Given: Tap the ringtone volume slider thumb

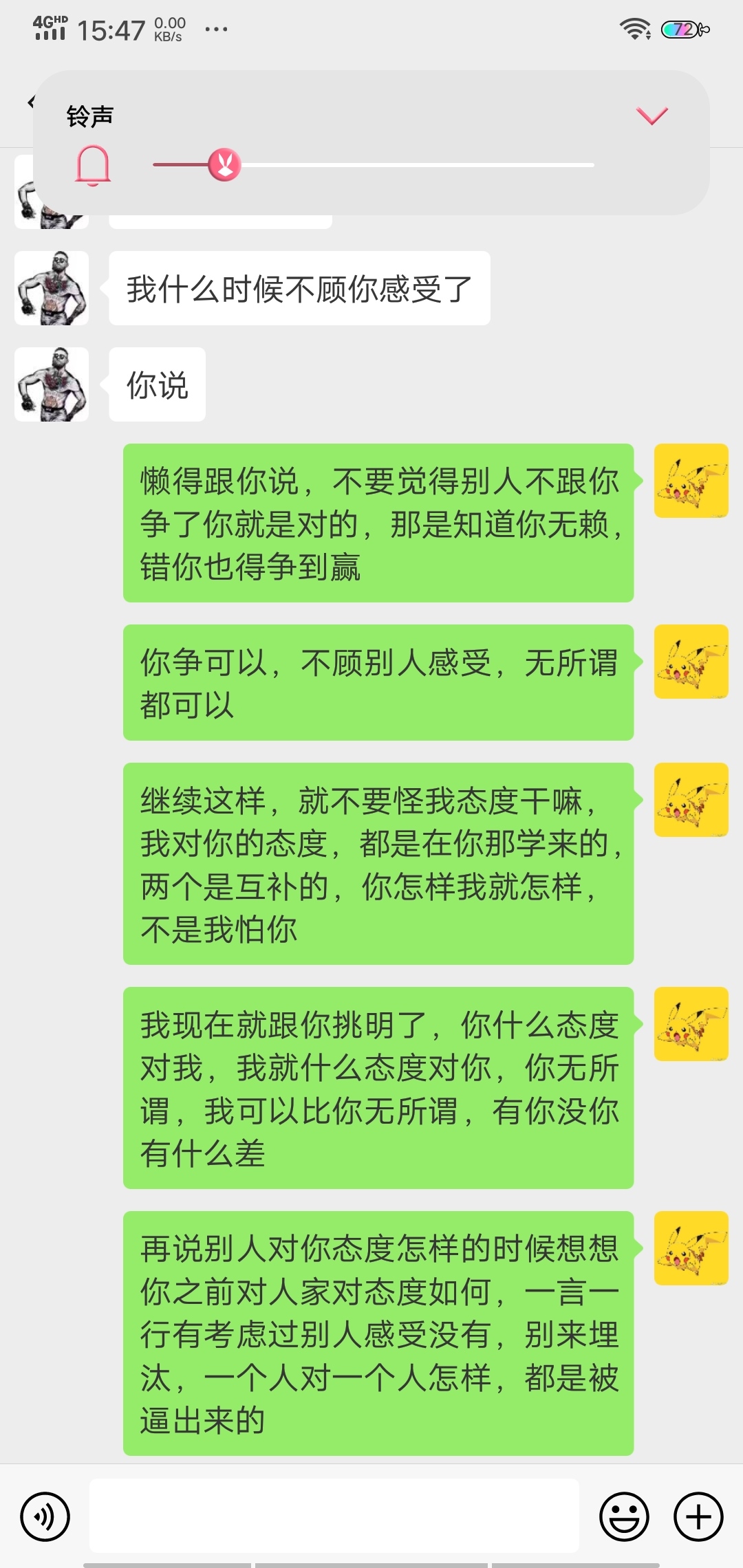Looking at the screenshot, I should 224,165.
